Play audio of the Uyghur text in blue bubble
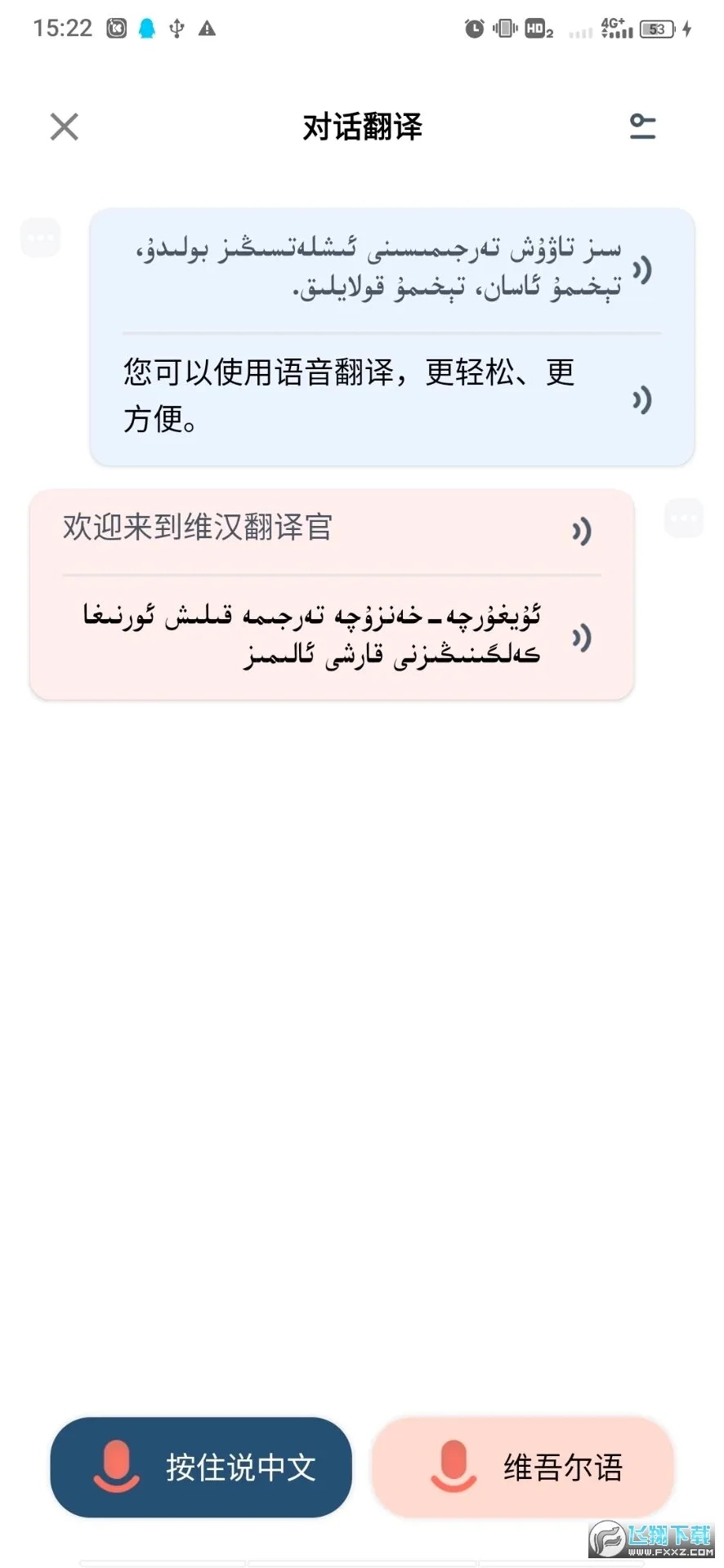Viewport: 724px width, 1568px height. pyautogui.click(x=642, y=269)
